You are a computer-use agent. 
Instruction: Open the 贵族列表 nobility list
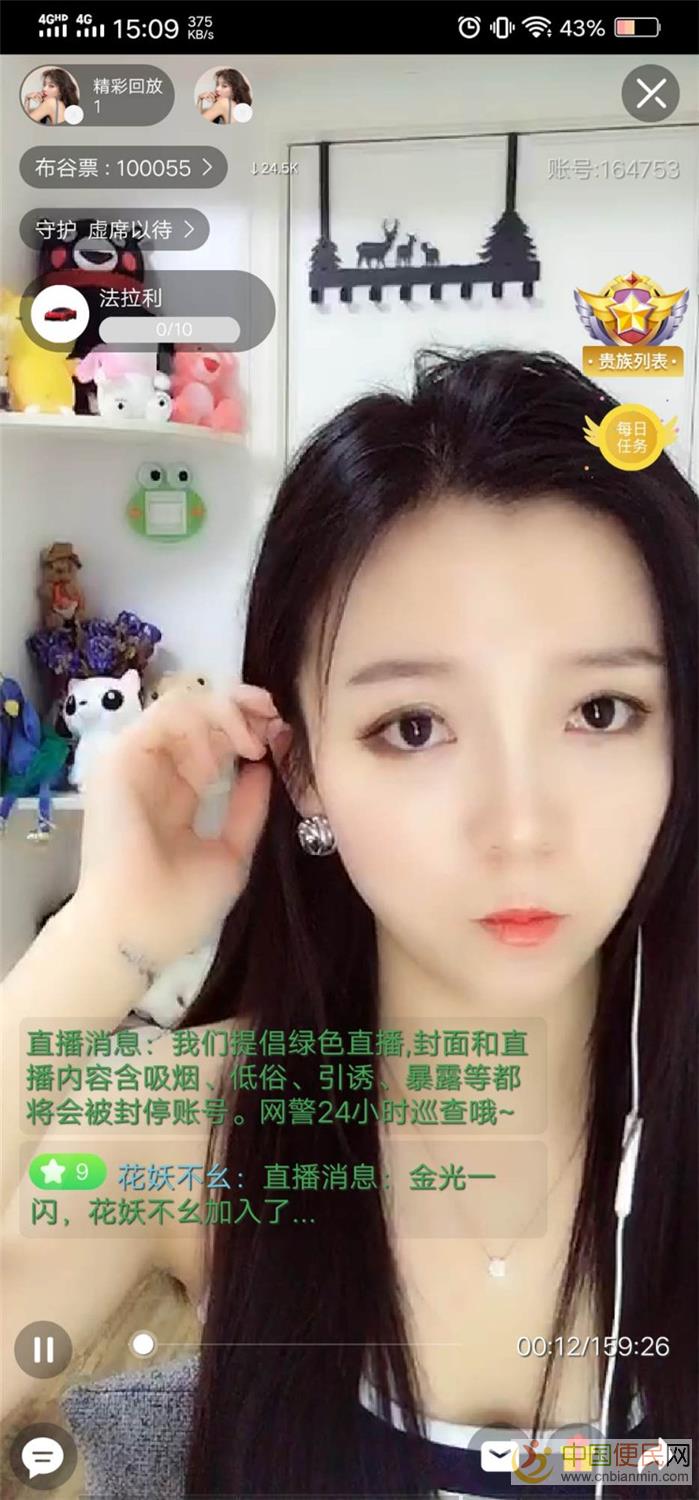632,324
